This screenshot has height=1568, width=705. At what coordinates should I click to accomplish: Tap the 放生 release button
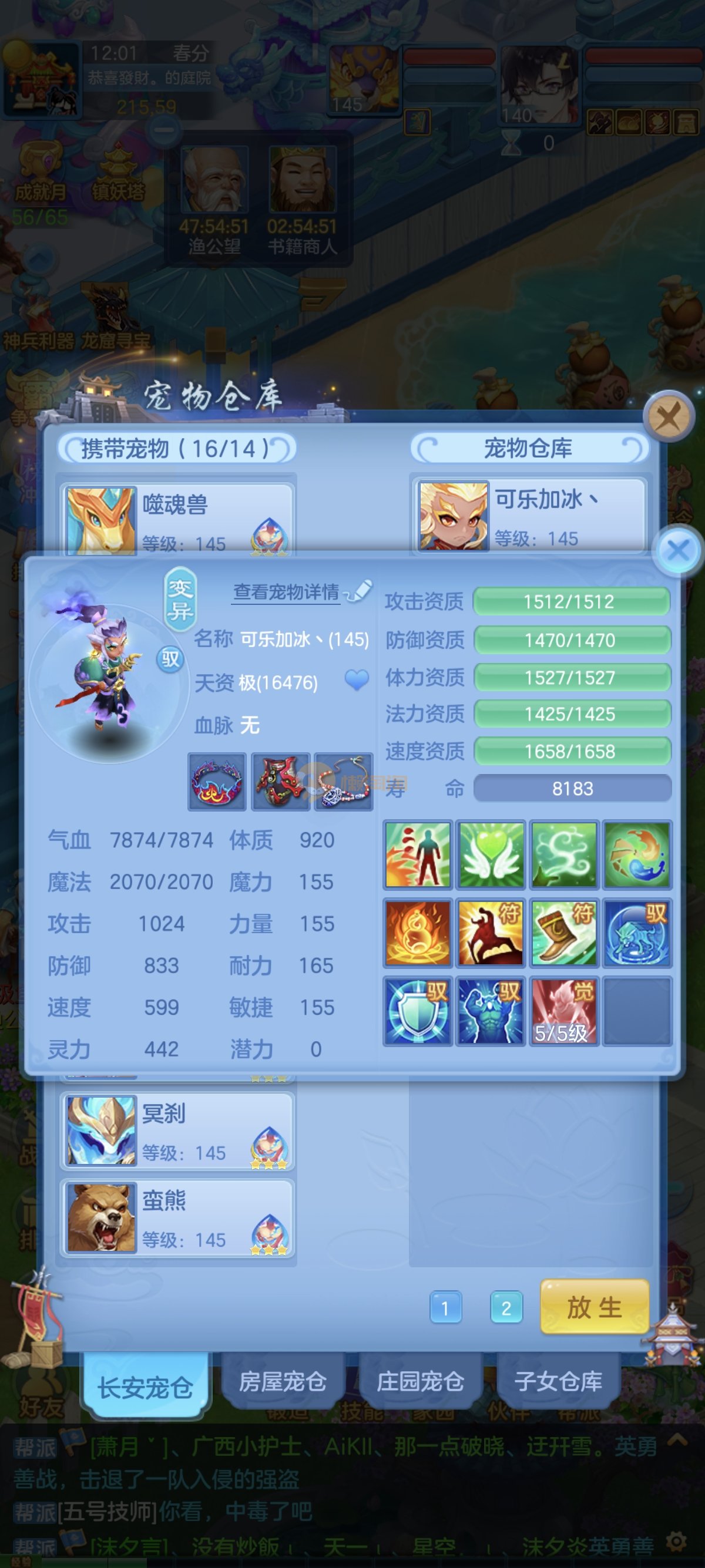click(x=594, y=1307)
